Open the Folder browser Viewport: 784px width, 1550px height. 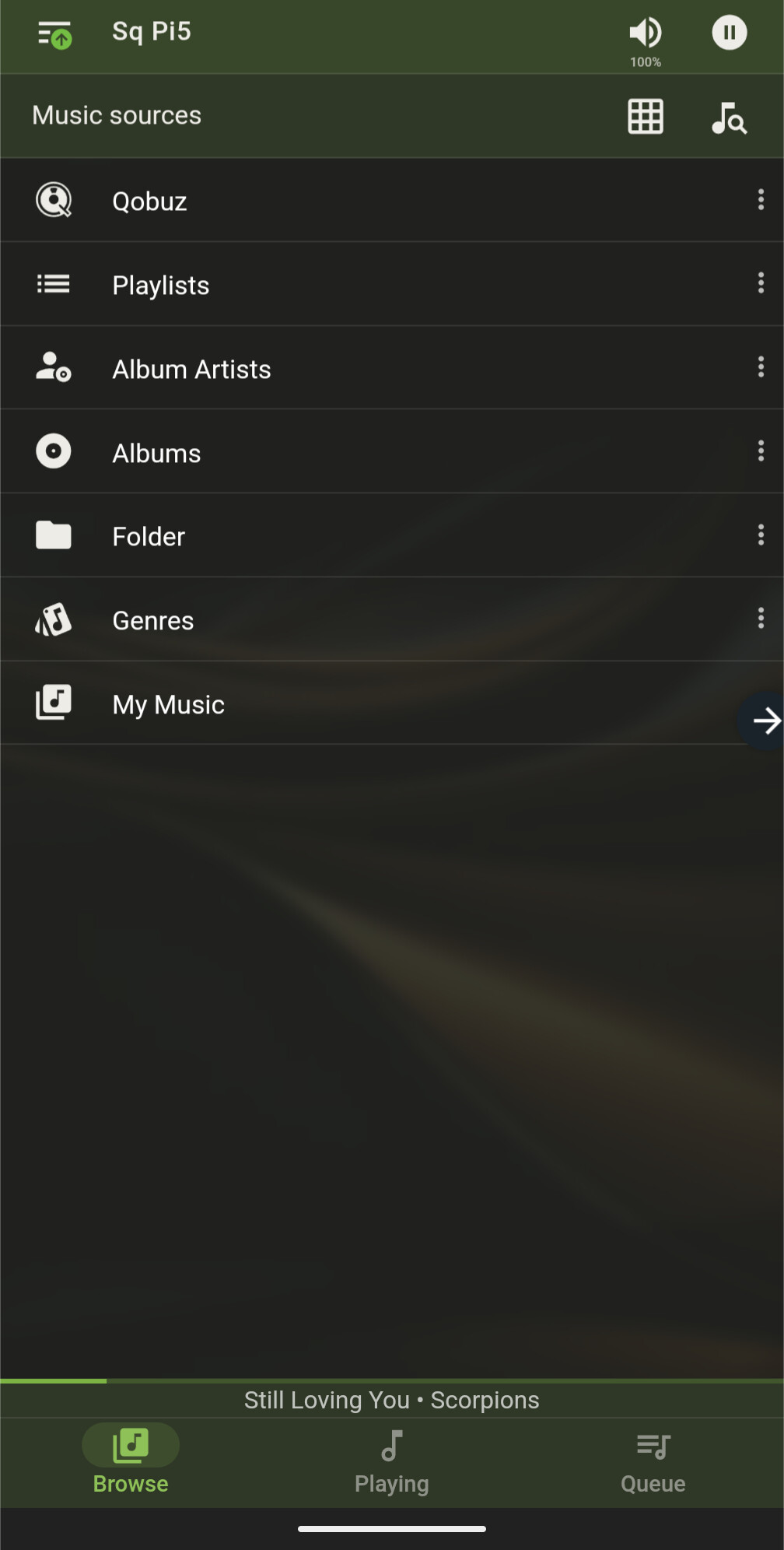pos(392,536)
